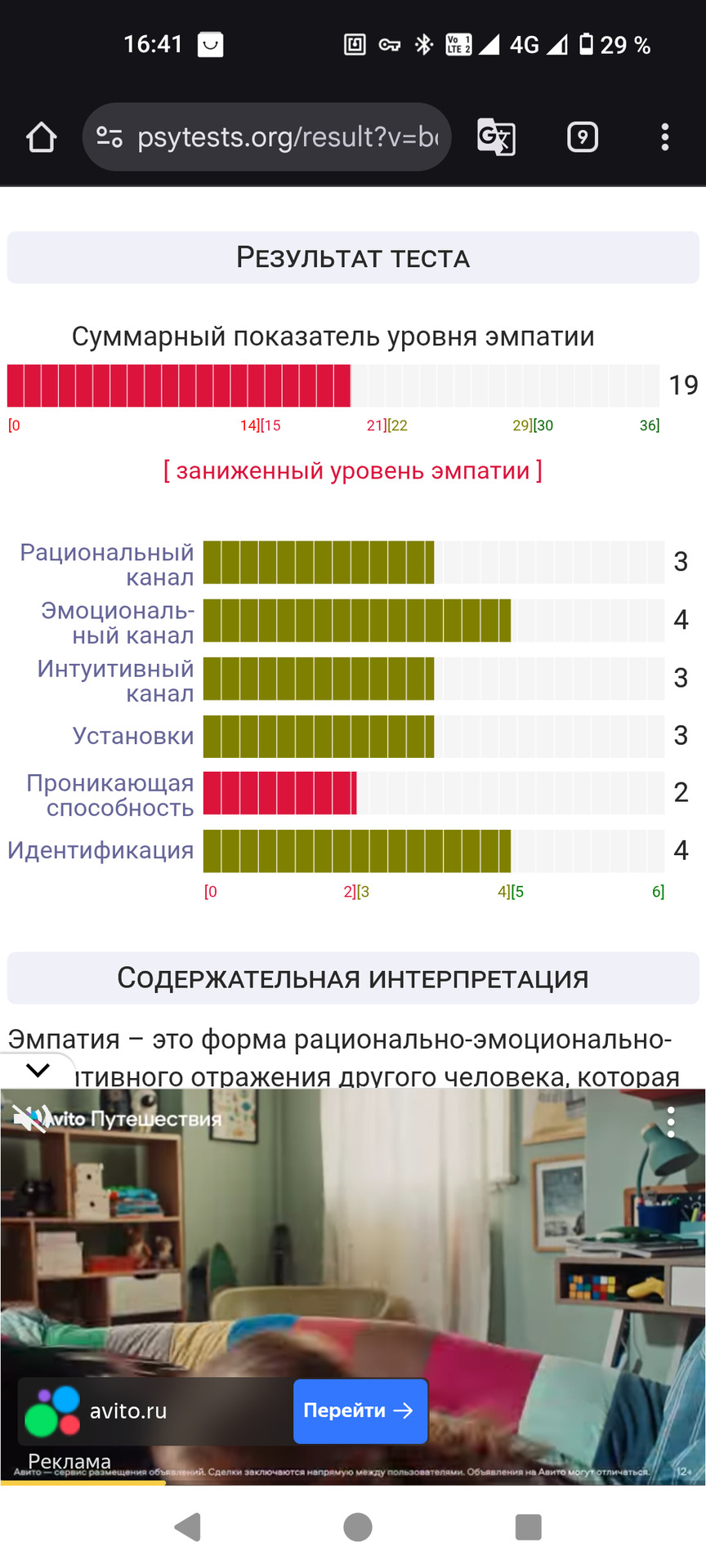706x1568 pixels.
Task: Open the ad's three-dot options
Action: [x=671, y=1122]
